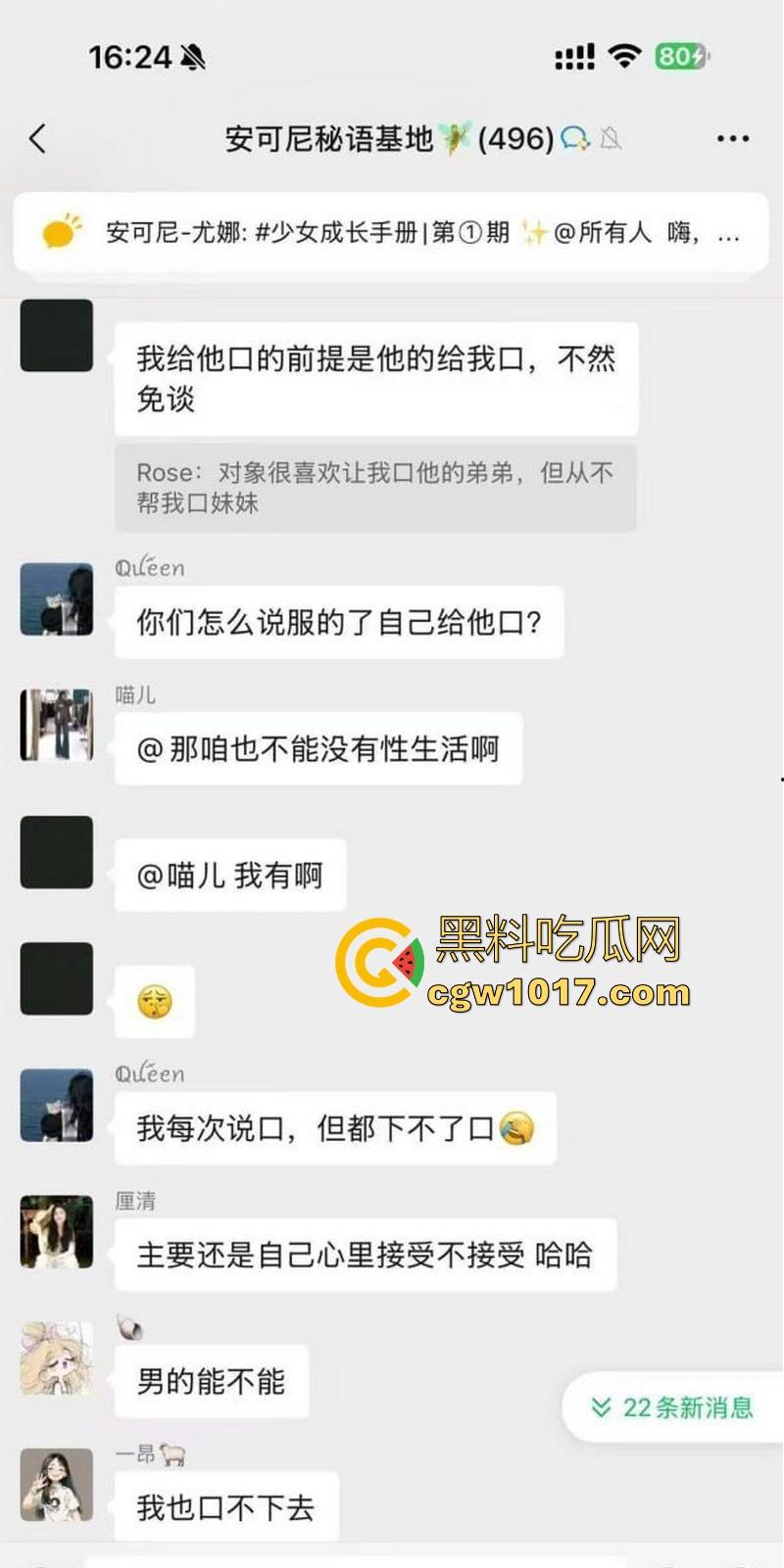Tap 厘清's avatar picture
The width and height of the screenshot is (784, 1568).
tap(56, 1233)
